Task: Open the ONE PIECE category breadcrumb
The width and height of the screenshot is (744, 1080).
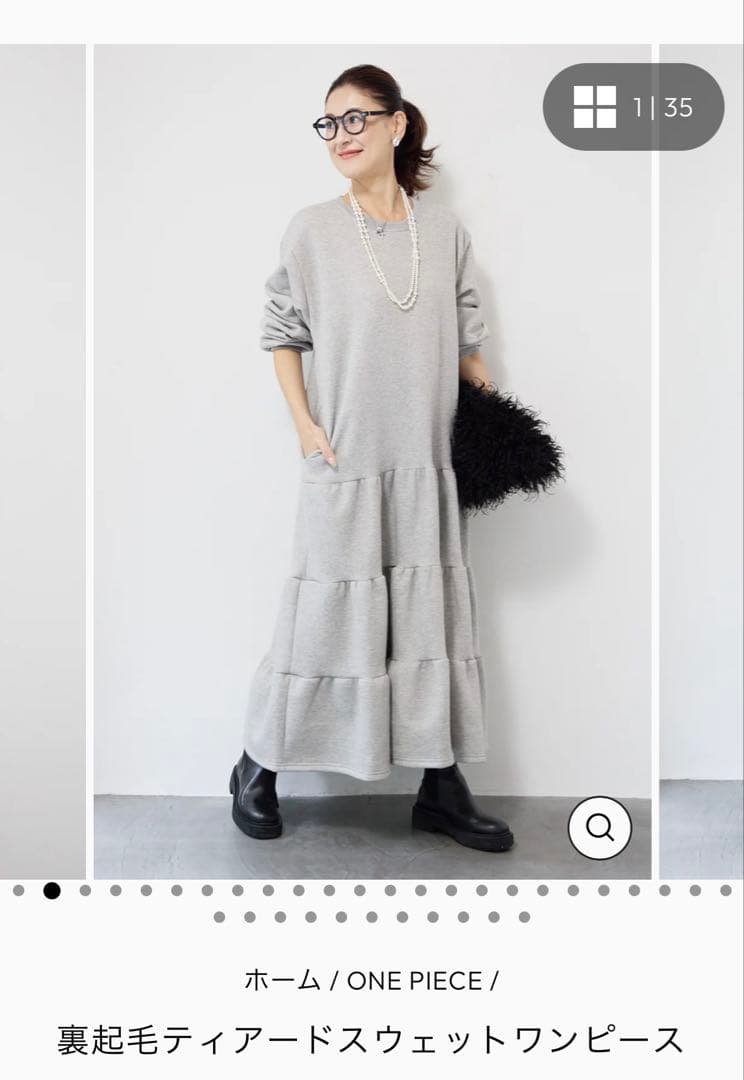Action: (x=413, y=981)
